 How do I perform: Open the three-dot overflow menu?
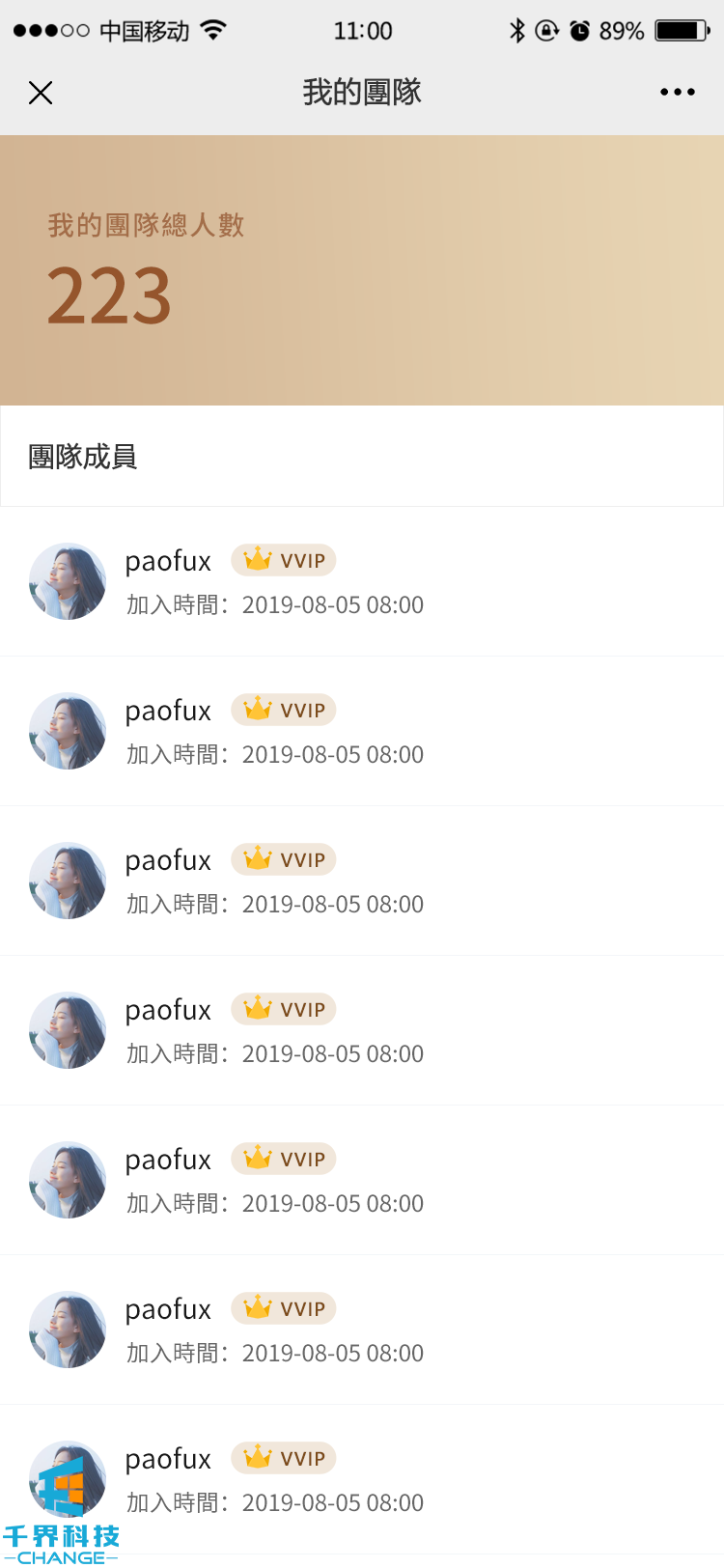(x=677, y=93)
